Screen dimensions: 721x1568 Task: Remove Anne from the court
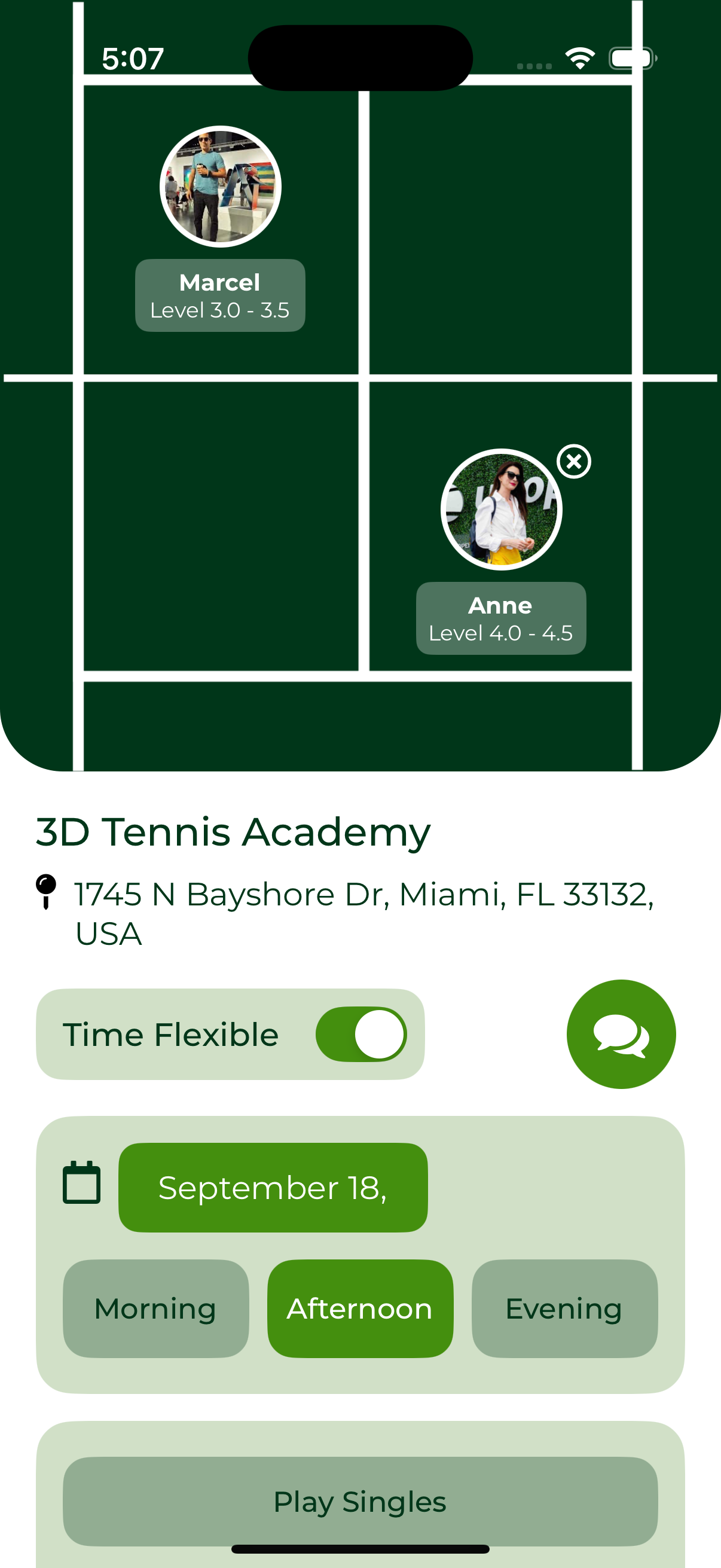pyautogui.click(x=574, y=462)
